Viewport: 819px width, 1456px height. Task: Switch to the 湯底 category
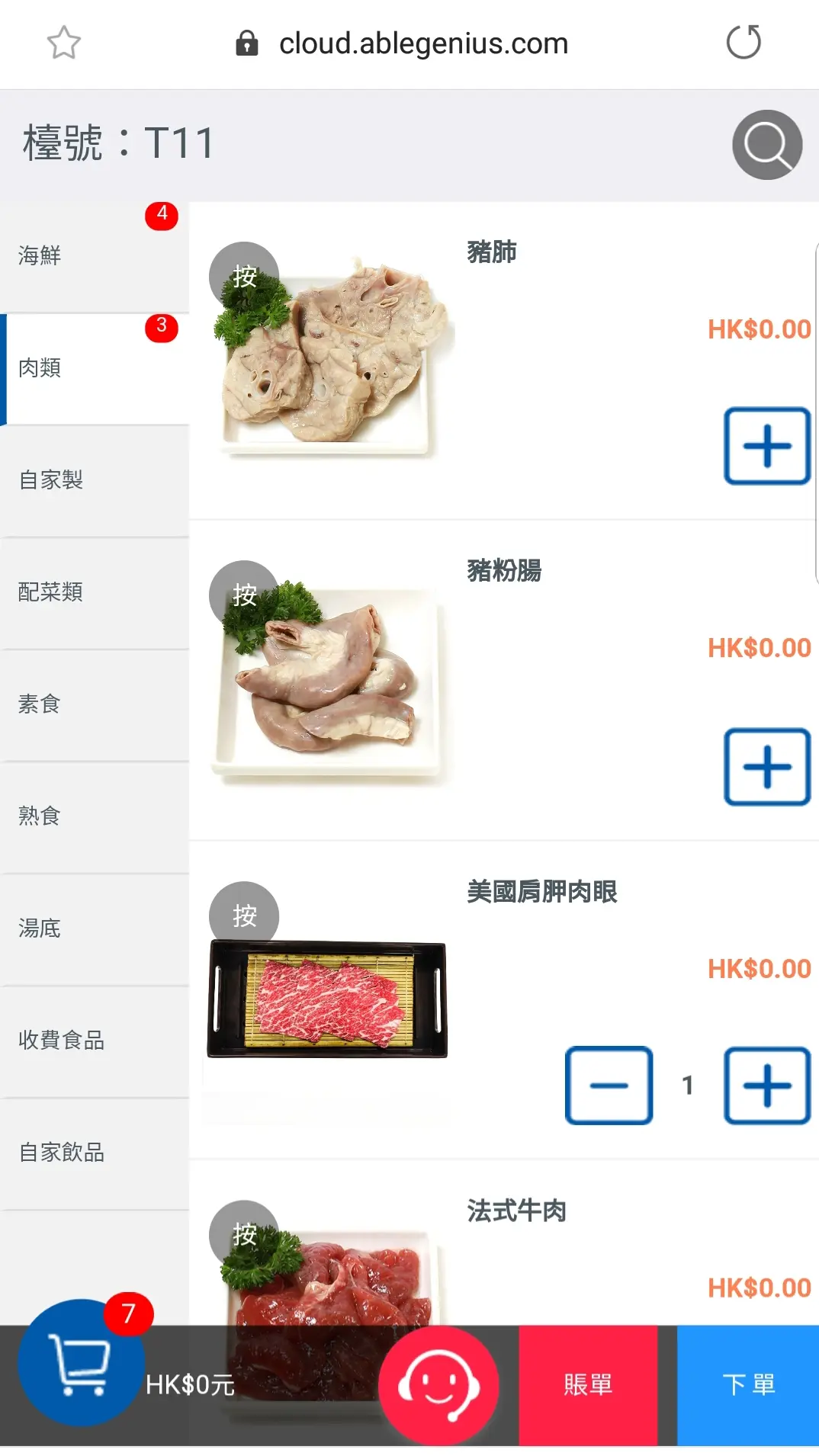[x=94, y=928]
